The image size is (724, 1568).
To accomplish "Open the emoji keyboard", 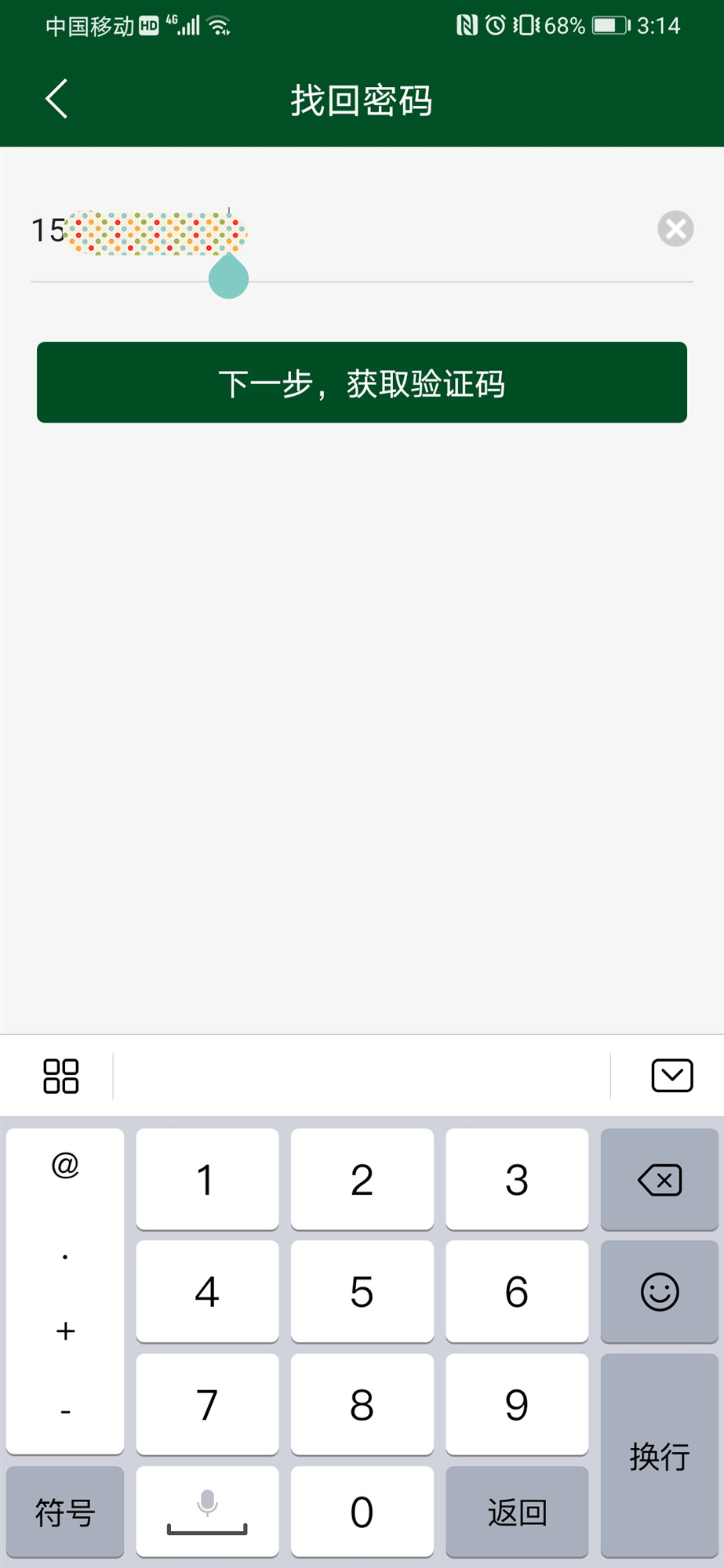I will [659, 1291].
